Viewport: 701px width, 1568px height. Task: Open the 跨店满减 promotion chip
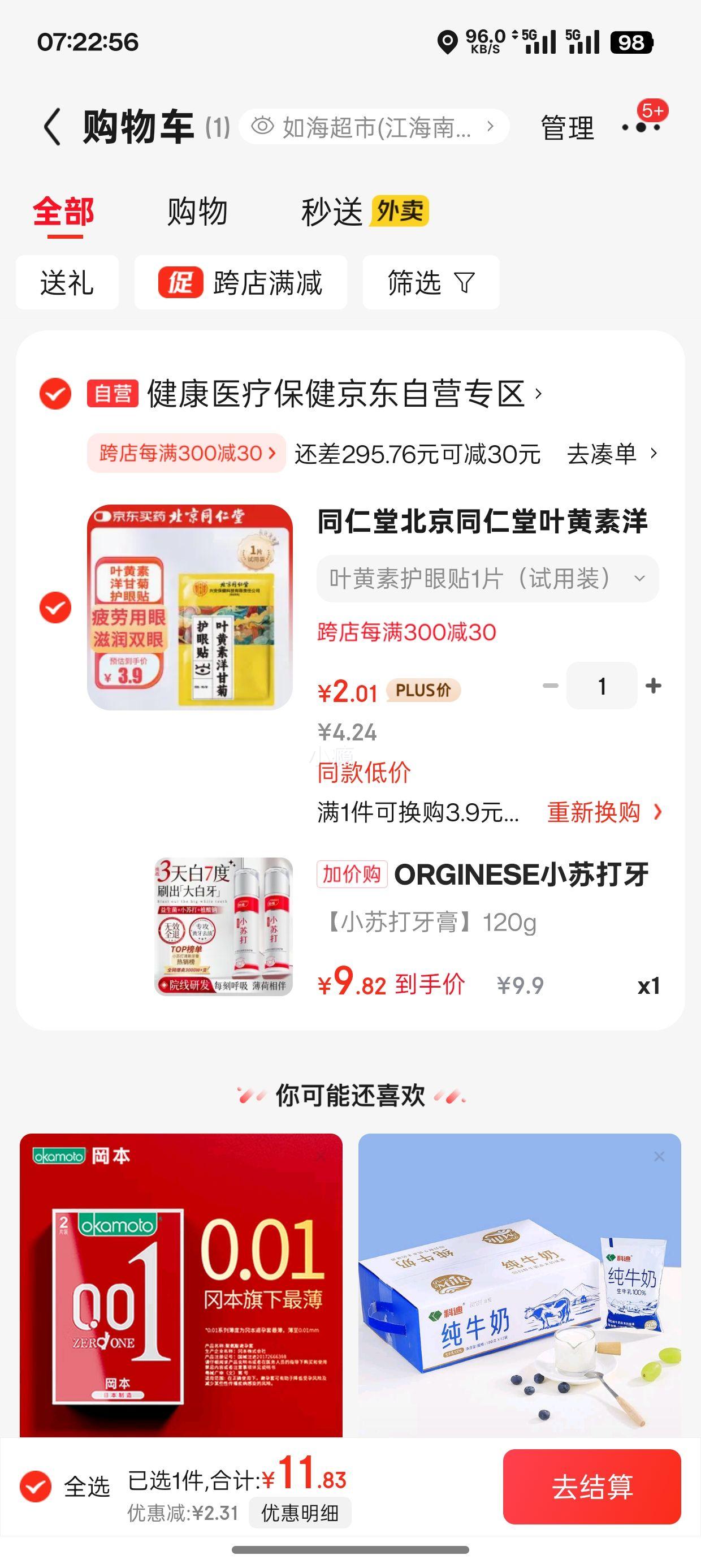pyautogui.click(x=241, y=282)
